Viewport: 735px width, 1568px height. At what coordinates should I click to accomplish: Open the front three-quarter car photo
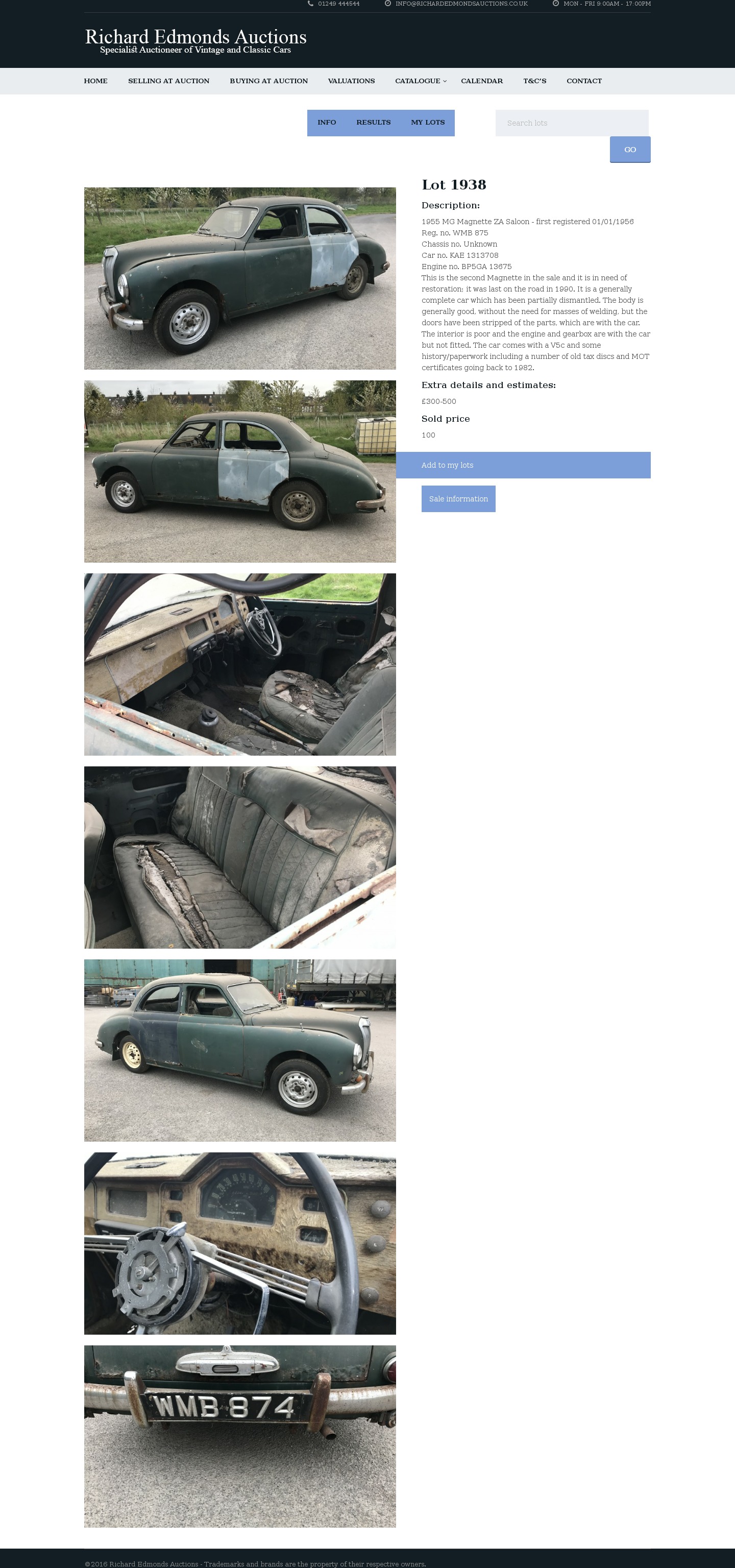point(240,278)
